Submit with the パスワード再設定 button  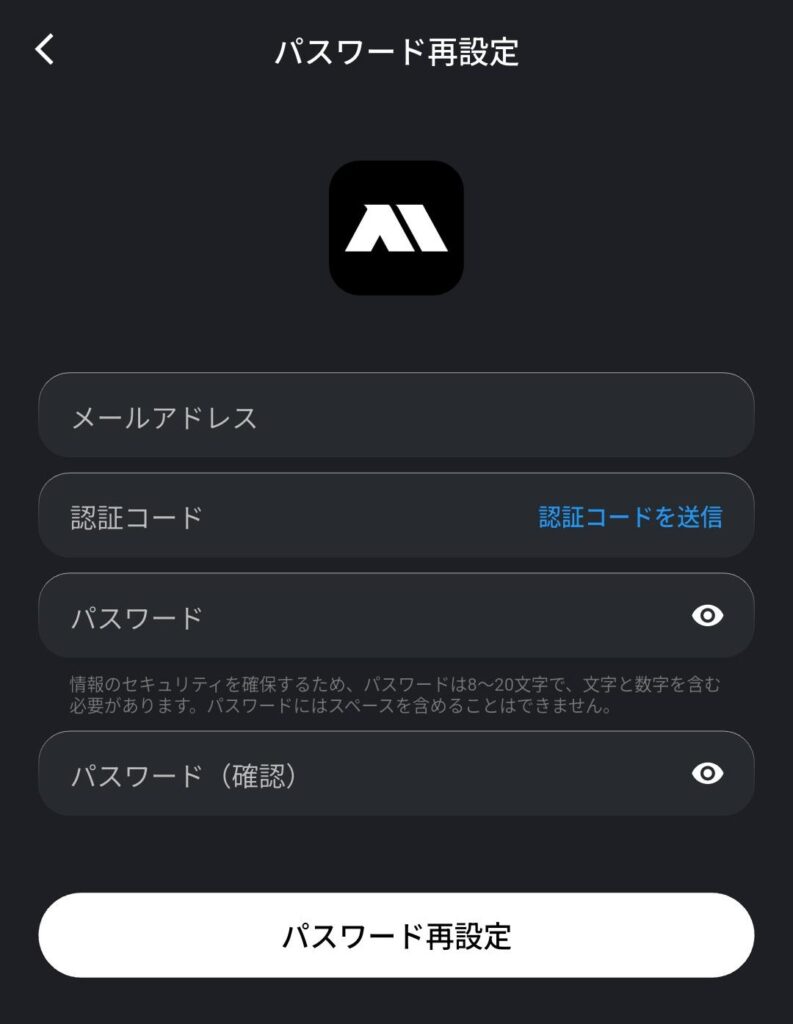(x=396, y=936)
